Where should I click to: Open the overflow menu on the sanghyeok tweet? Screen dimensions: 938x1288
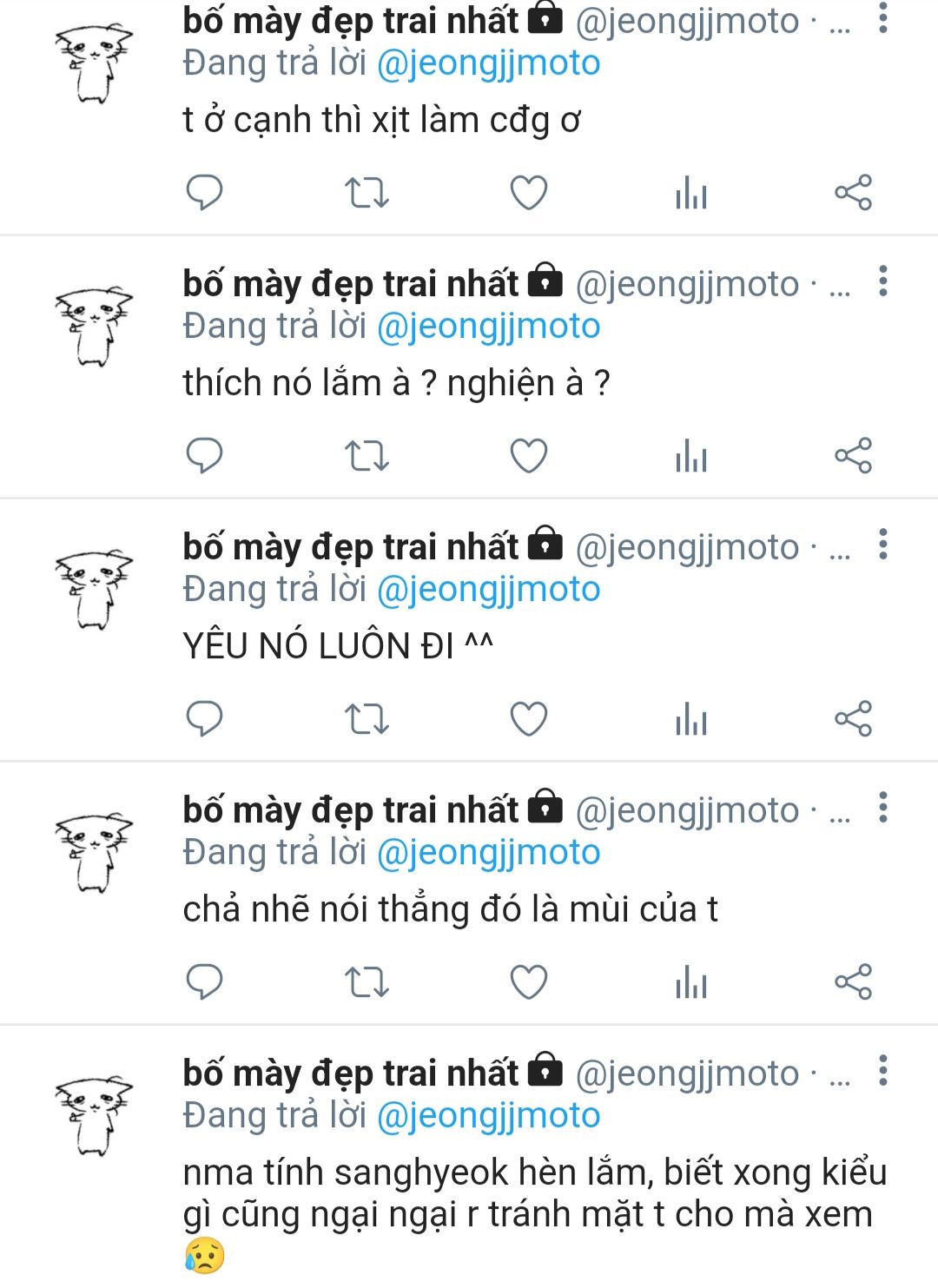pyautogui.click(x=882, y=1071)
